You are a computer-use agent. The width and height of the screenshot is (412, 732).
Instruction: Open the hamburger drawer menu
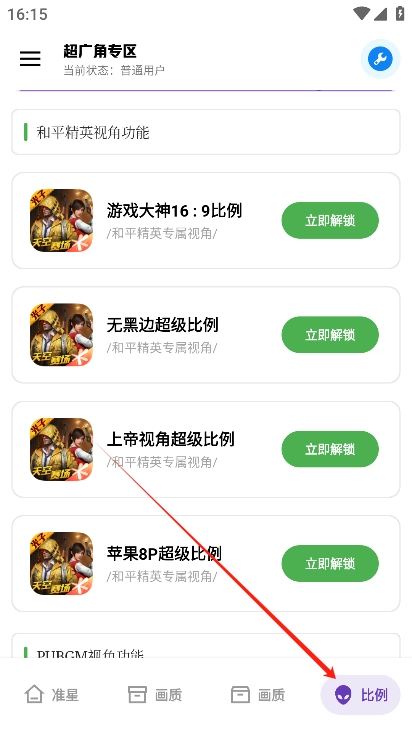tap(30, 59)
